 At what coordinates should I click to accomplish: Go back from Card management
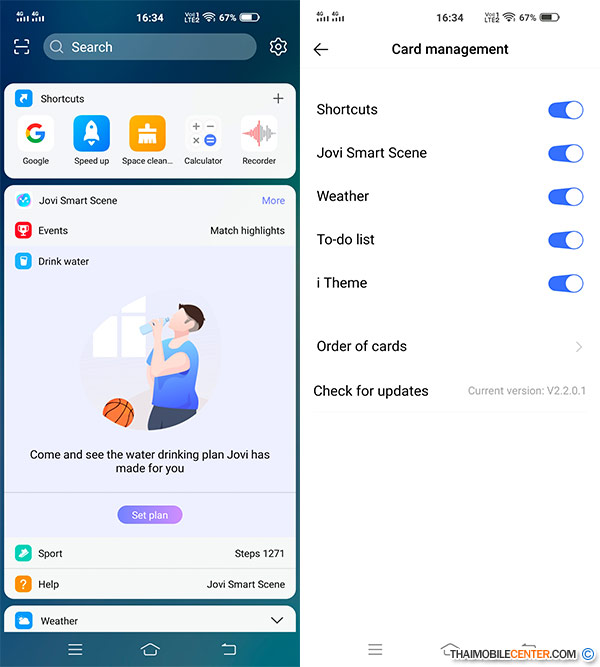[x=321, y=49]
